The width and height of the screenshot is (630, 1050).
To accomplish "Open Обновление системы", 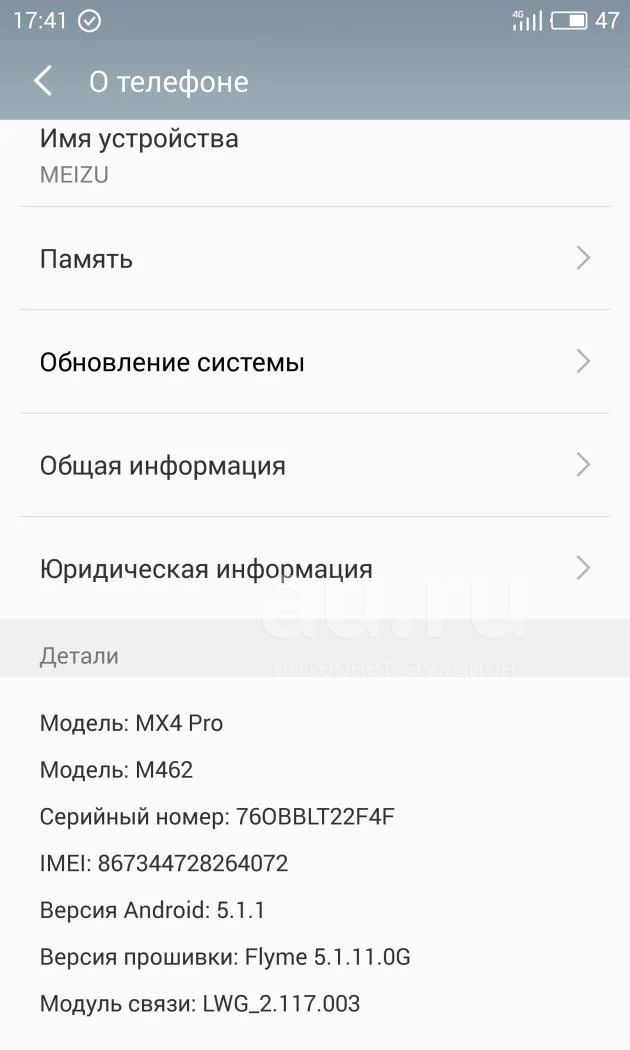I will point(315,362).
